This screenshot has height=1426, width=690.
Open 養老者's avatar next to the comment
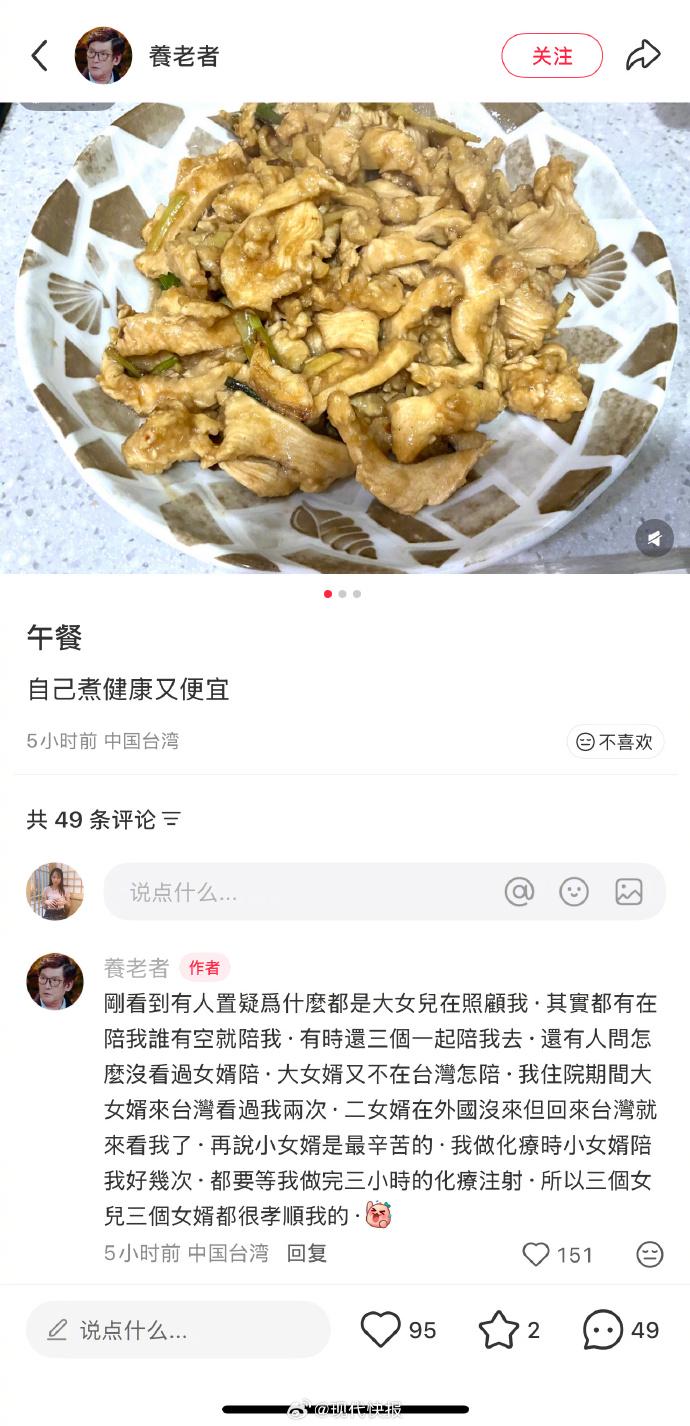pyautogui.click(x=55, y=981)
